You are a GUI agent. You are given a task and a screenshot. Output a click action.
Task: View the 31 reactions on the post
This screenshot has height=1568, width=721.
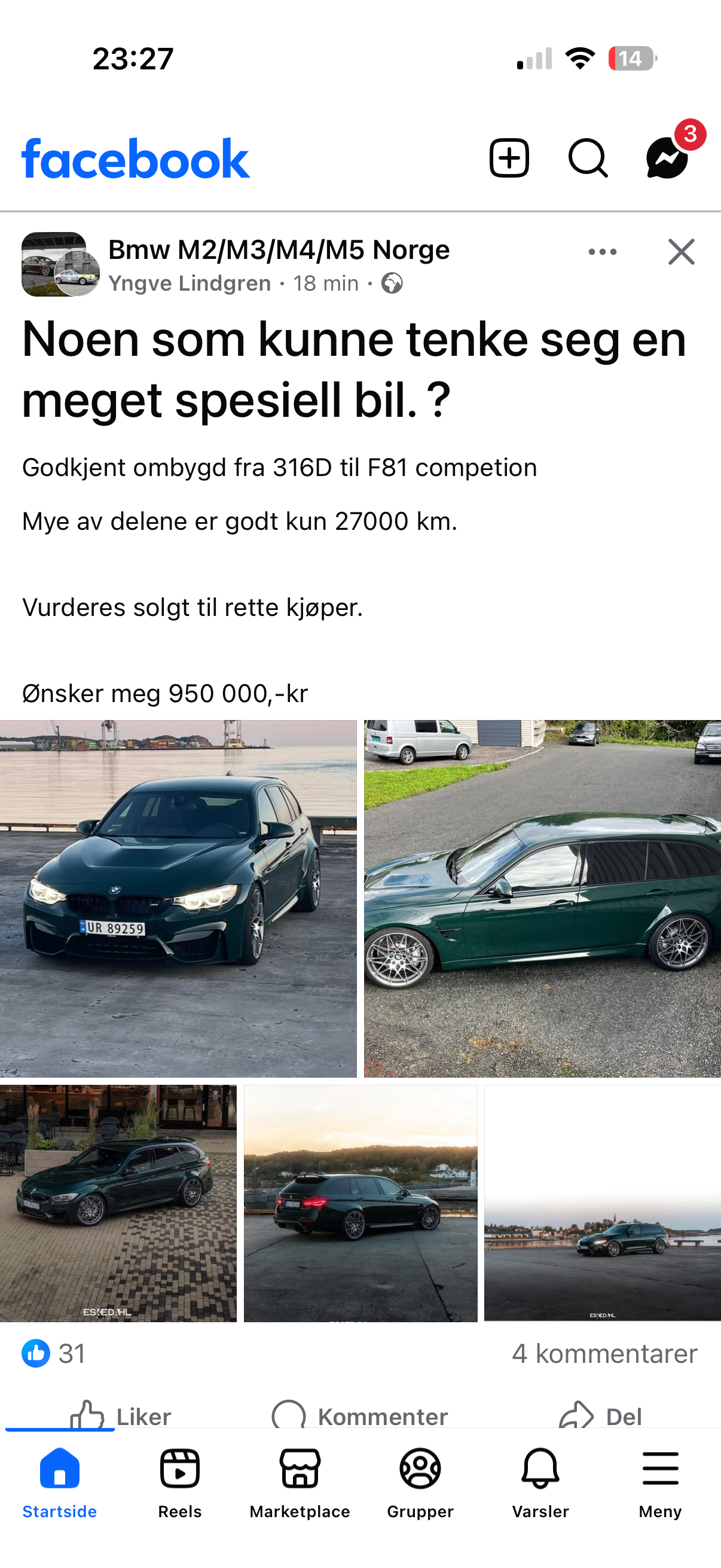point(54,1354)
